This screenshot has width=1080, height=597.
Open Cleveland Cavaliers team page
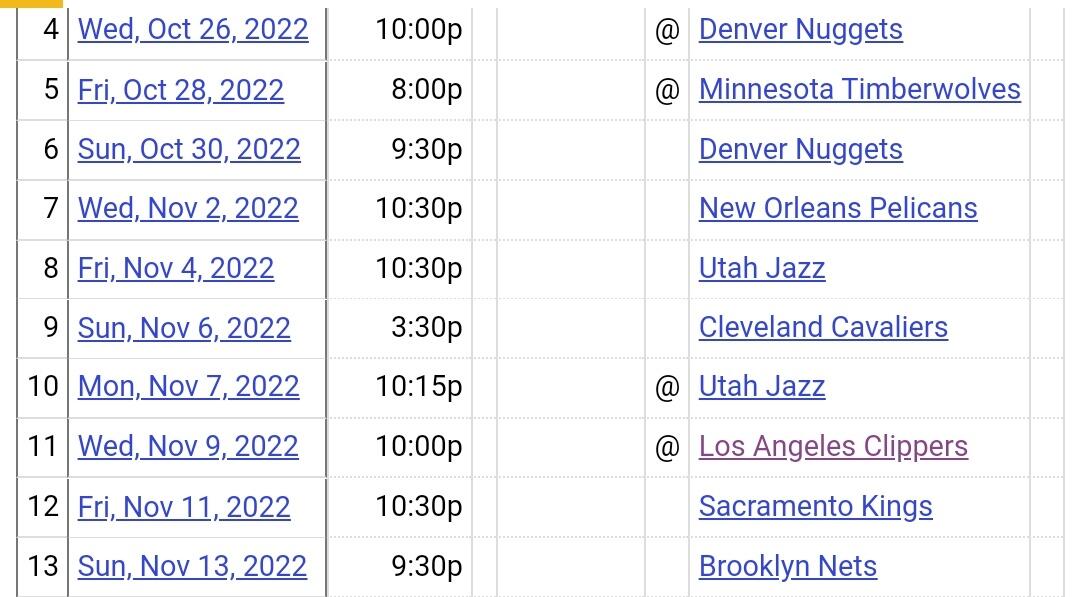(823, 328)
